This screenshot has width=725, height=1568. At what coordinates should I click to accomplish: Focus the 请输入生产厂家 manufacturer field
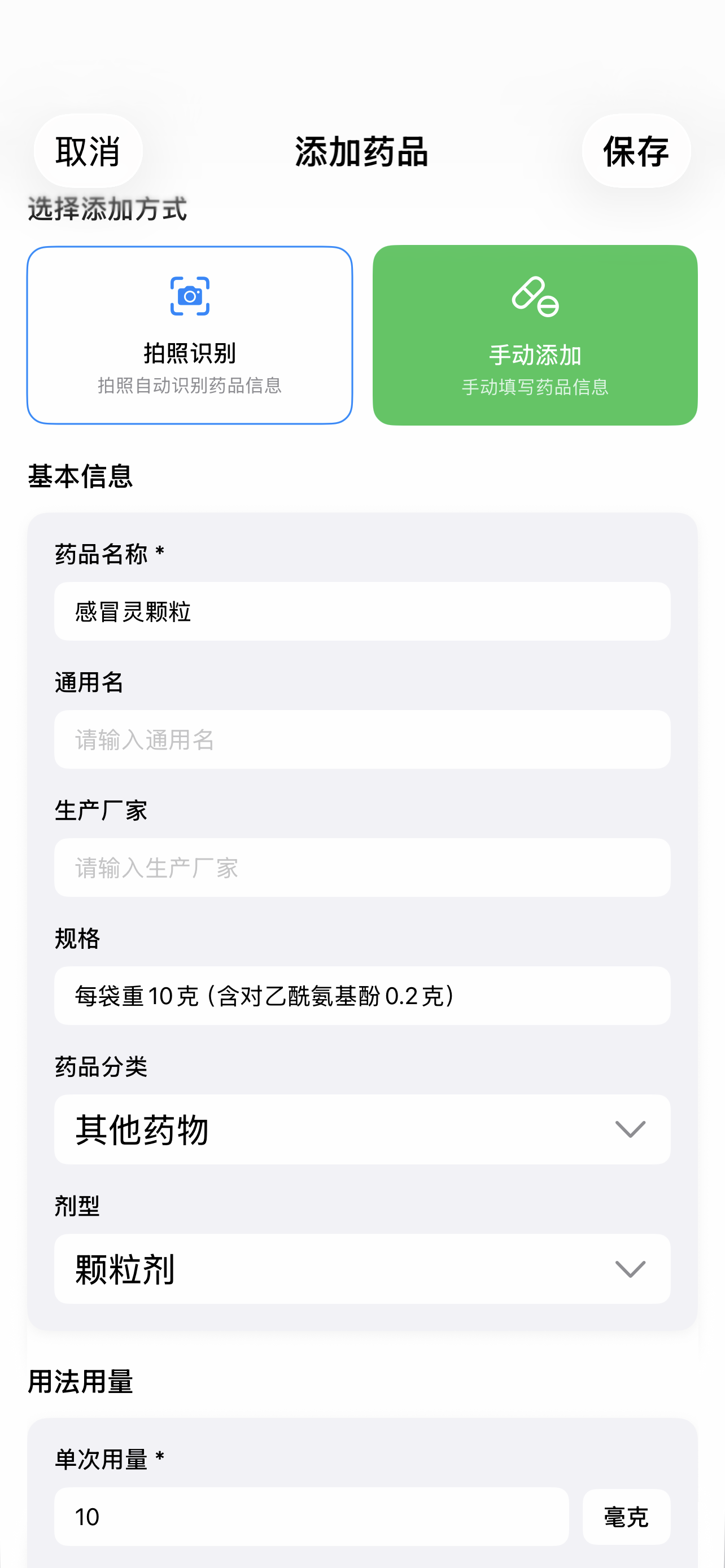click(362, 868)
